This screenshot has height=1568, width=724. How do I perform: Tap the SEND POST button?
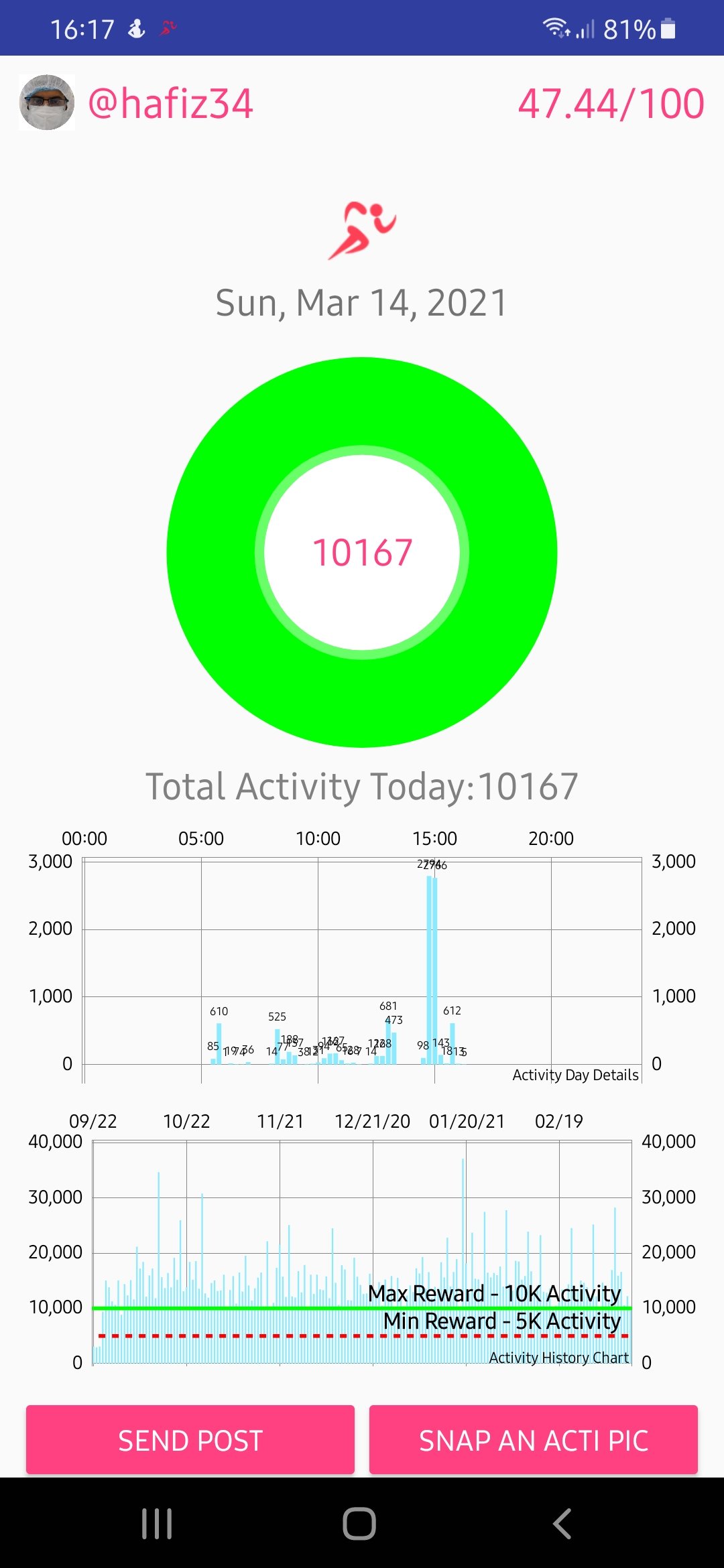(190, 1439)
